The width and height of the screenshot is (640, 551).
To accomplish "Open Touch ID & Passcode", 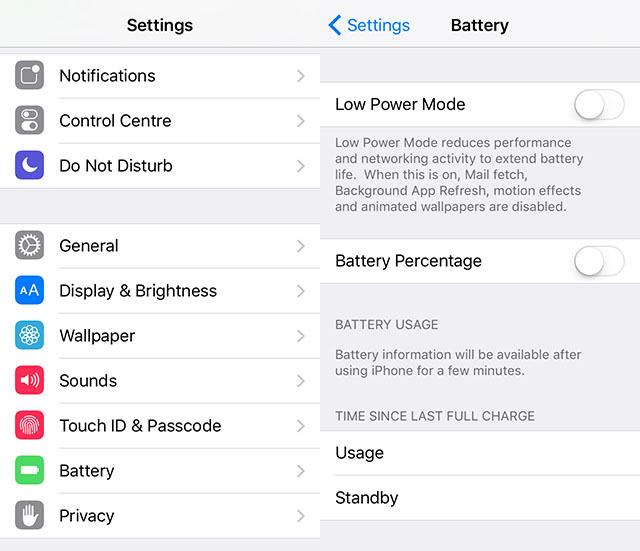I will click(x=160, y=426).
